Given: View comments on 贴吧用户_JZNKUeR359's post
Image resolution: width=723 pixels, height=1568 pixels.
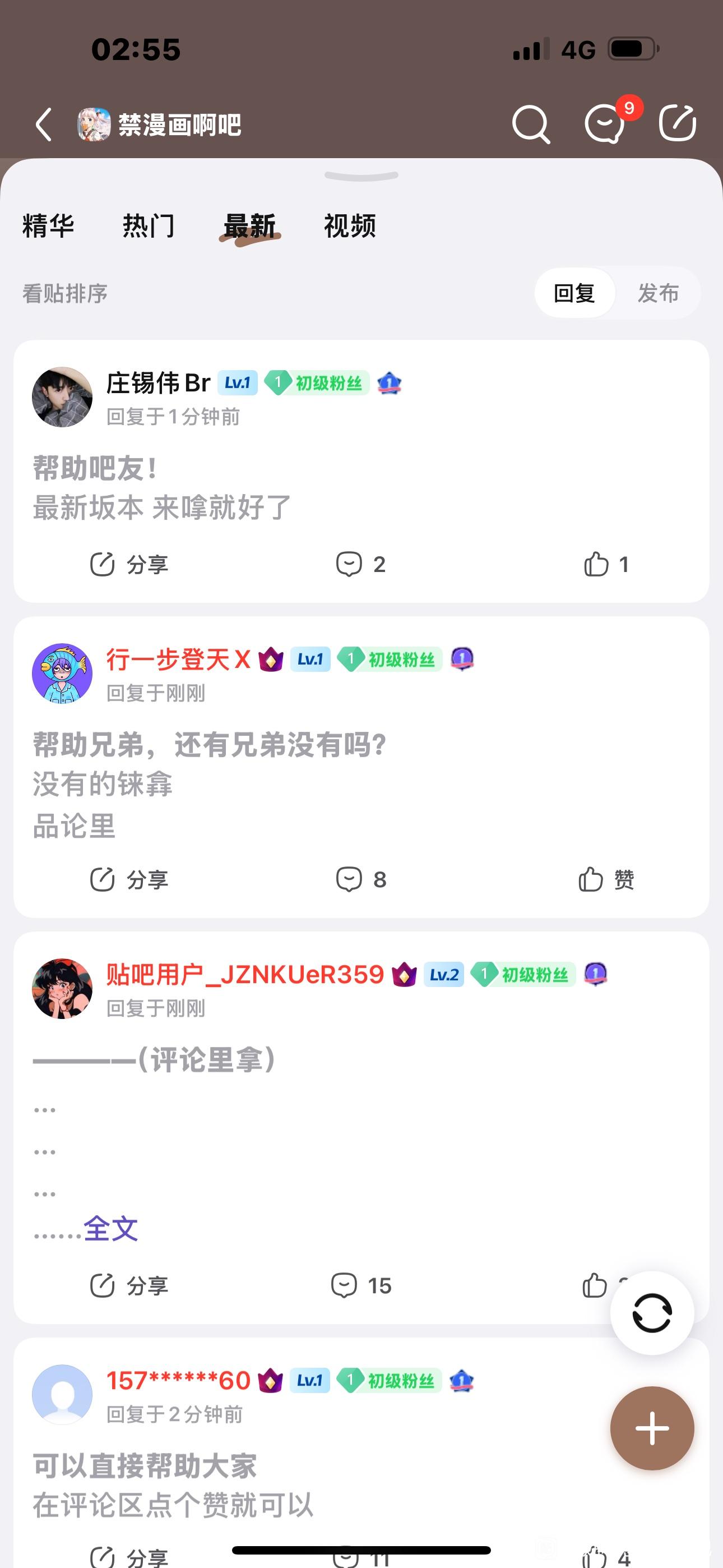Looking at the screenshot, I should [361, 1285].
